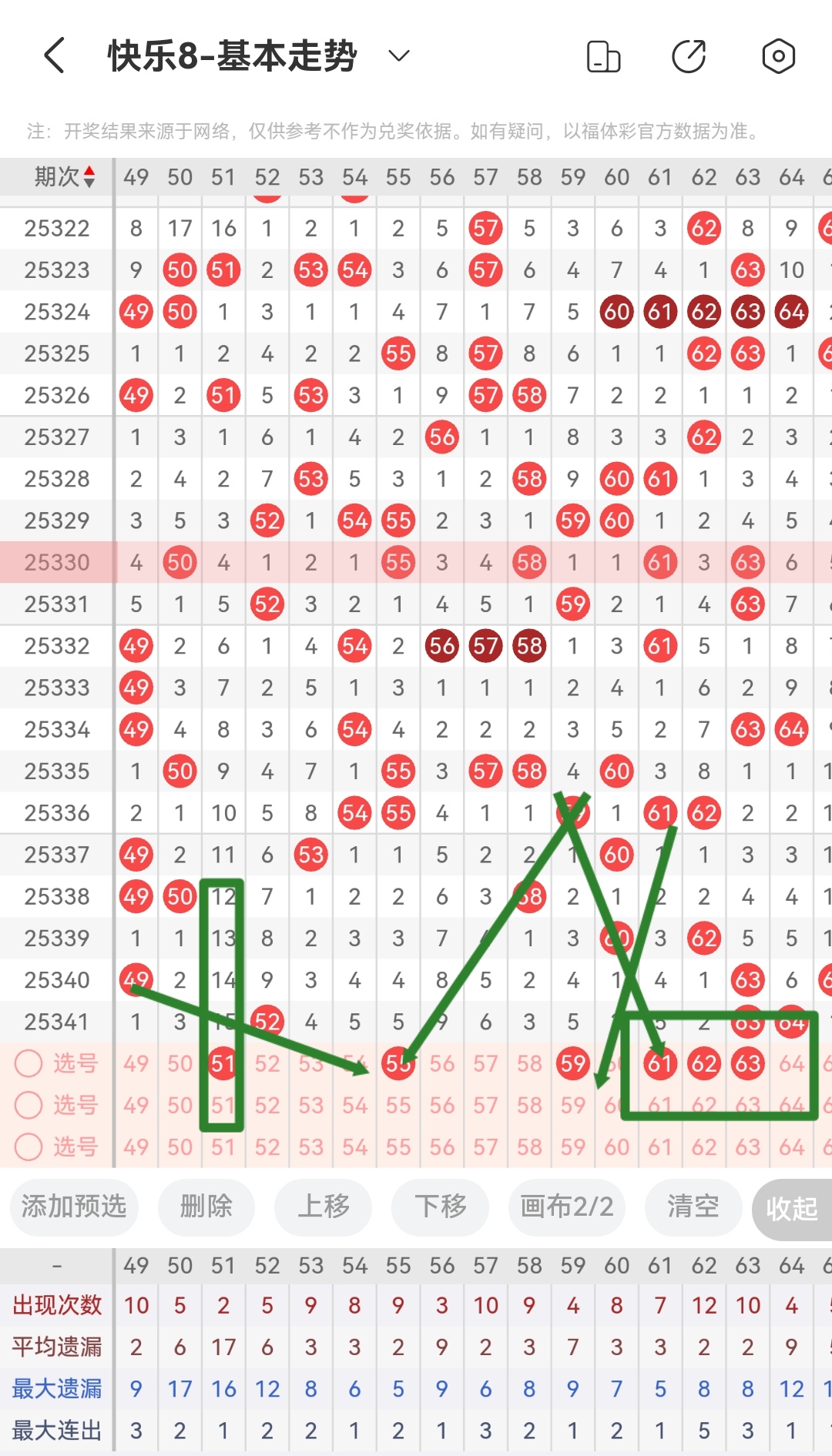832x1456 pixels.
Task: Select the second 选号 row radio button
Action: click(x=29, y=1105)
